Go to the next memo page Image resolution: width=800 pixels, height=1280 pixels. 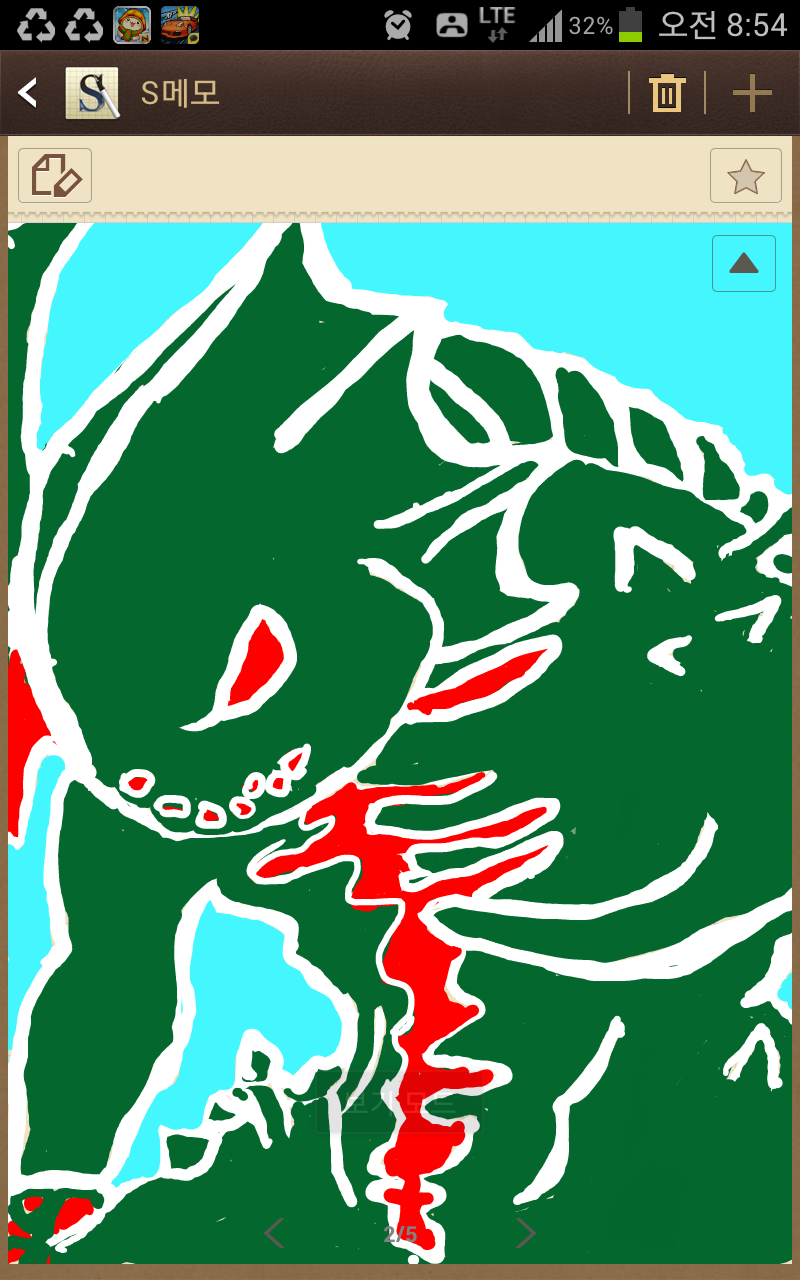(526, 1234)
